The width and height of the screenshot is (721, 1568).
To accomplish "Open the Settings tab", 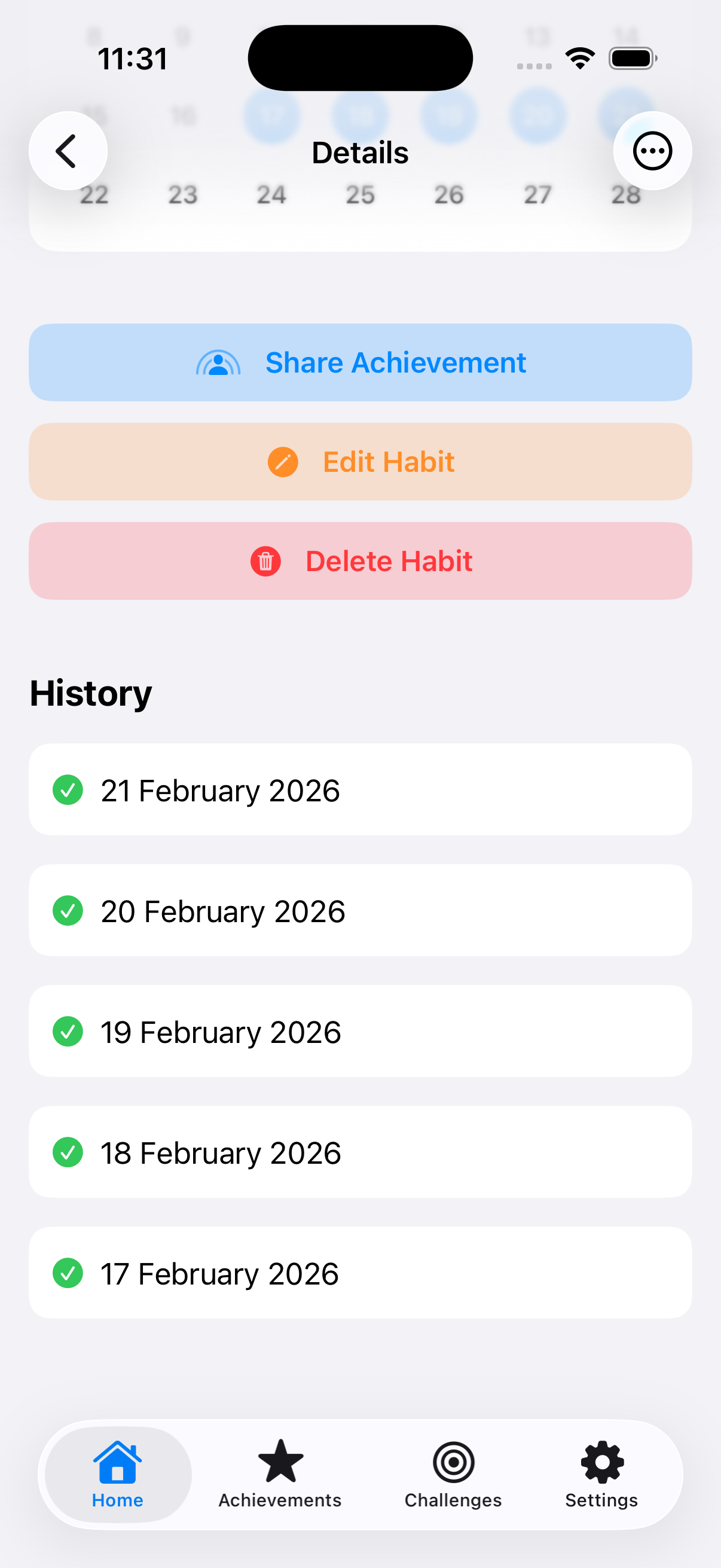I will (x=601, y=1473).
